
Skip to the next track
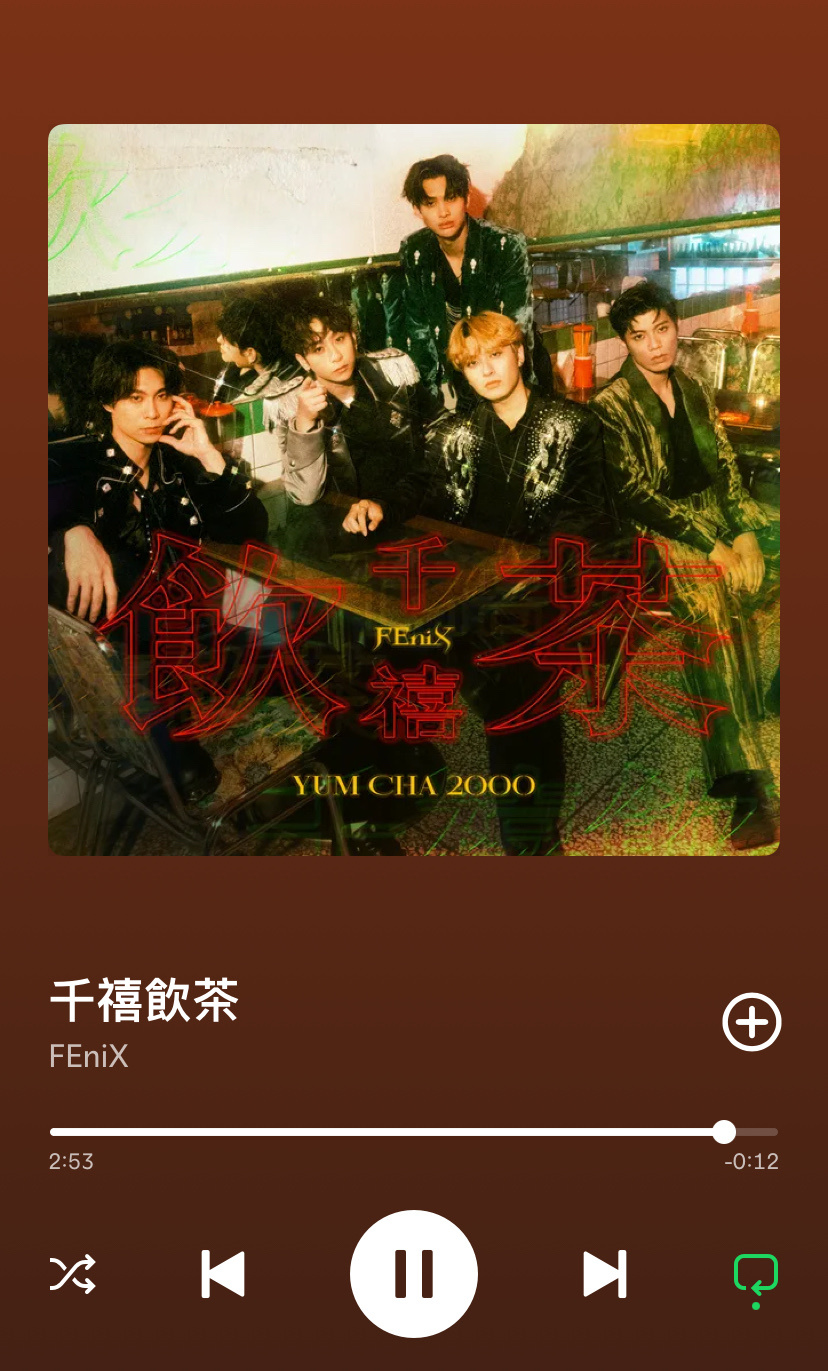coord(605,1274)
